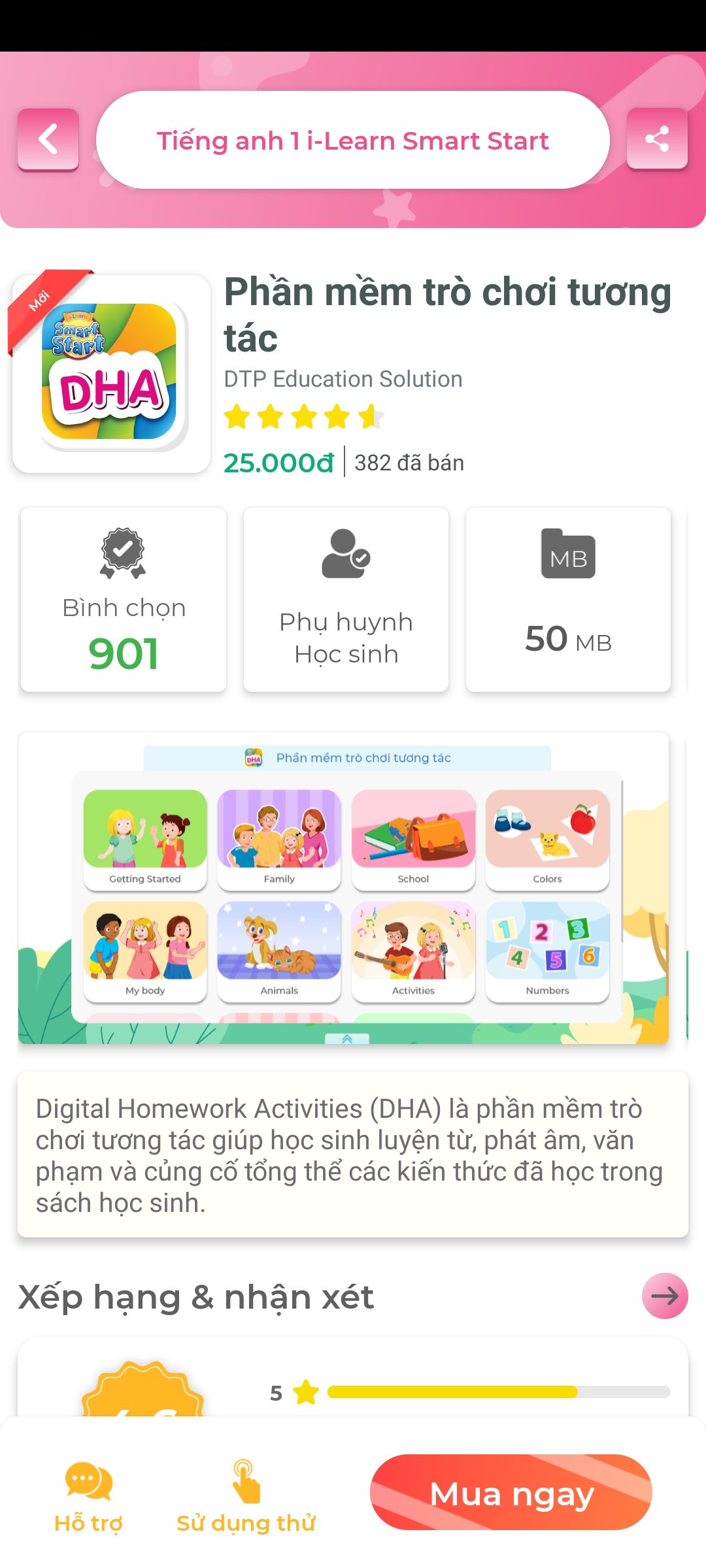Buy now with Mua ngay
This screenshot has width=706, height=1568.
click(511, 1492)
